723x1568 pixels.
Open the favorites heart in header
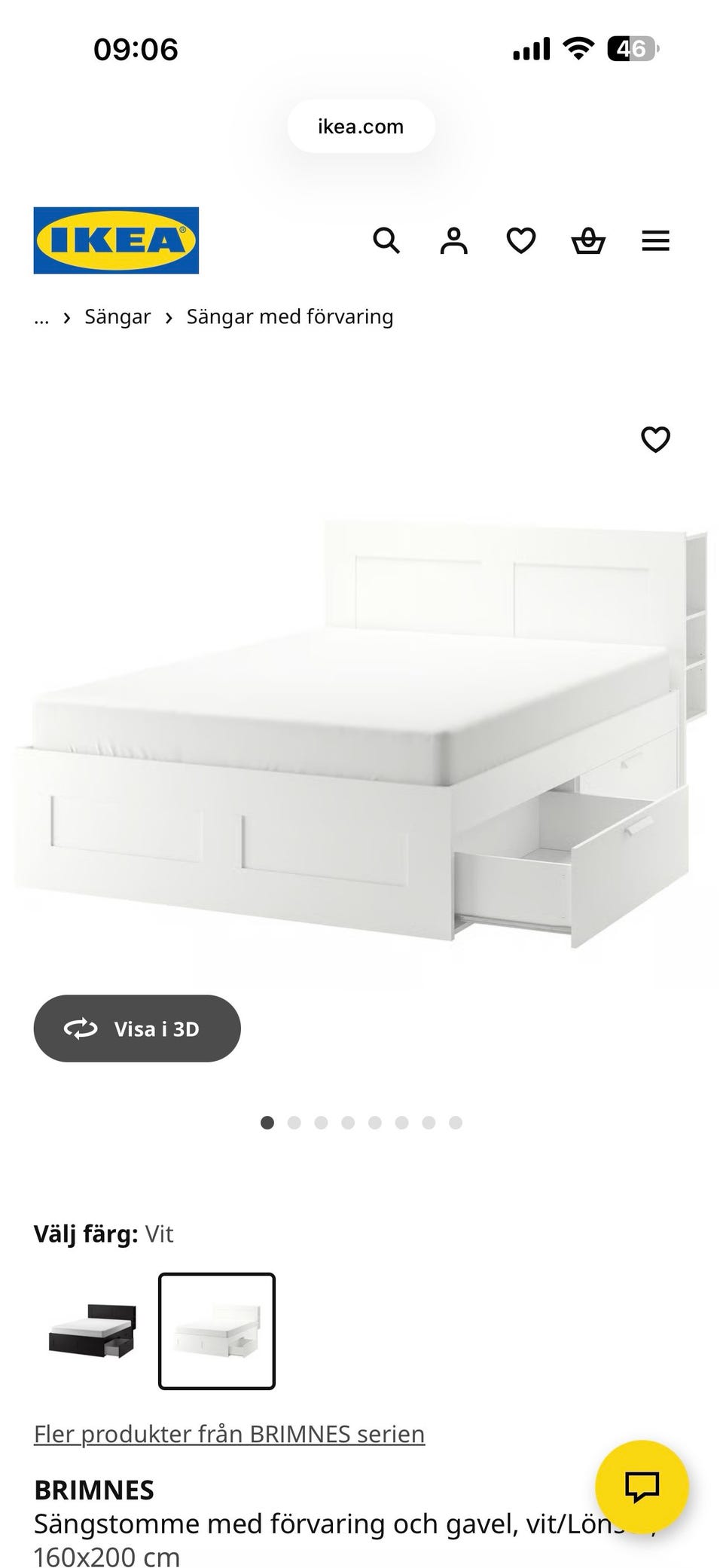coord(520,241)
